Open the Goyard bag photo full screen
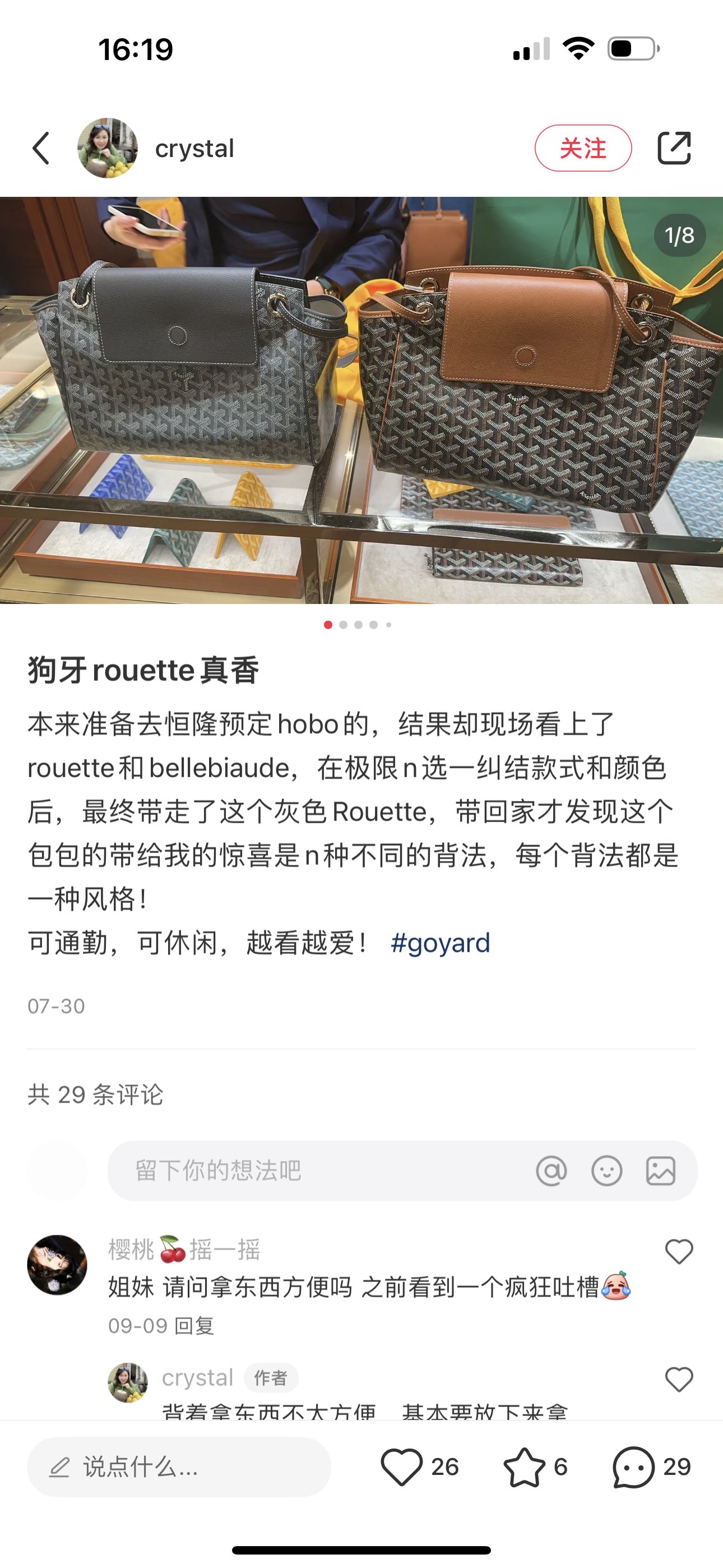Viewport: 723px width, 1568px height. [361, 400]
